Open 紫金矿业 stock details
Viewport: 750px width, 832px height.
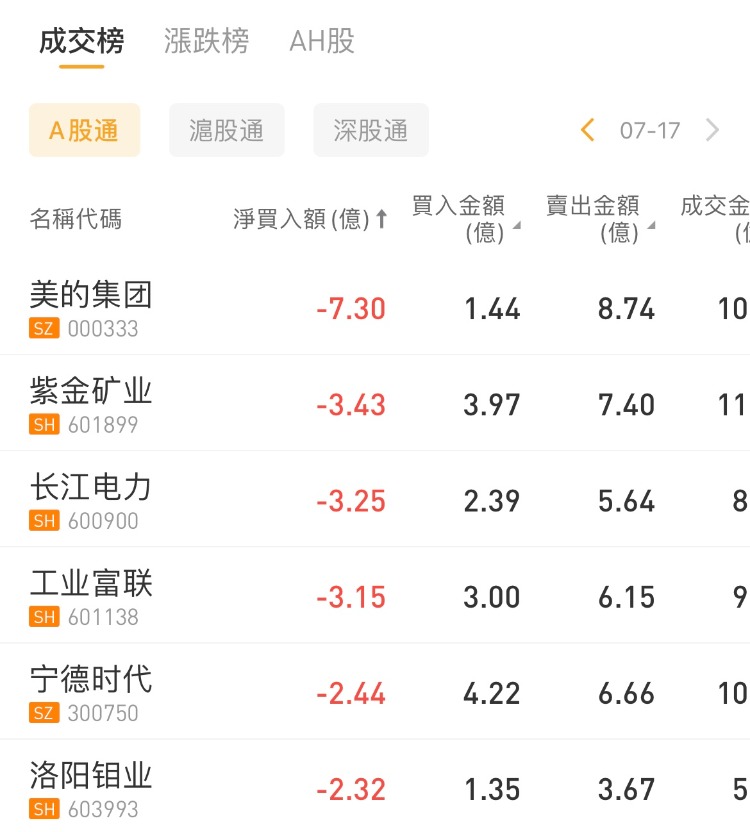(x=91, y=403)
